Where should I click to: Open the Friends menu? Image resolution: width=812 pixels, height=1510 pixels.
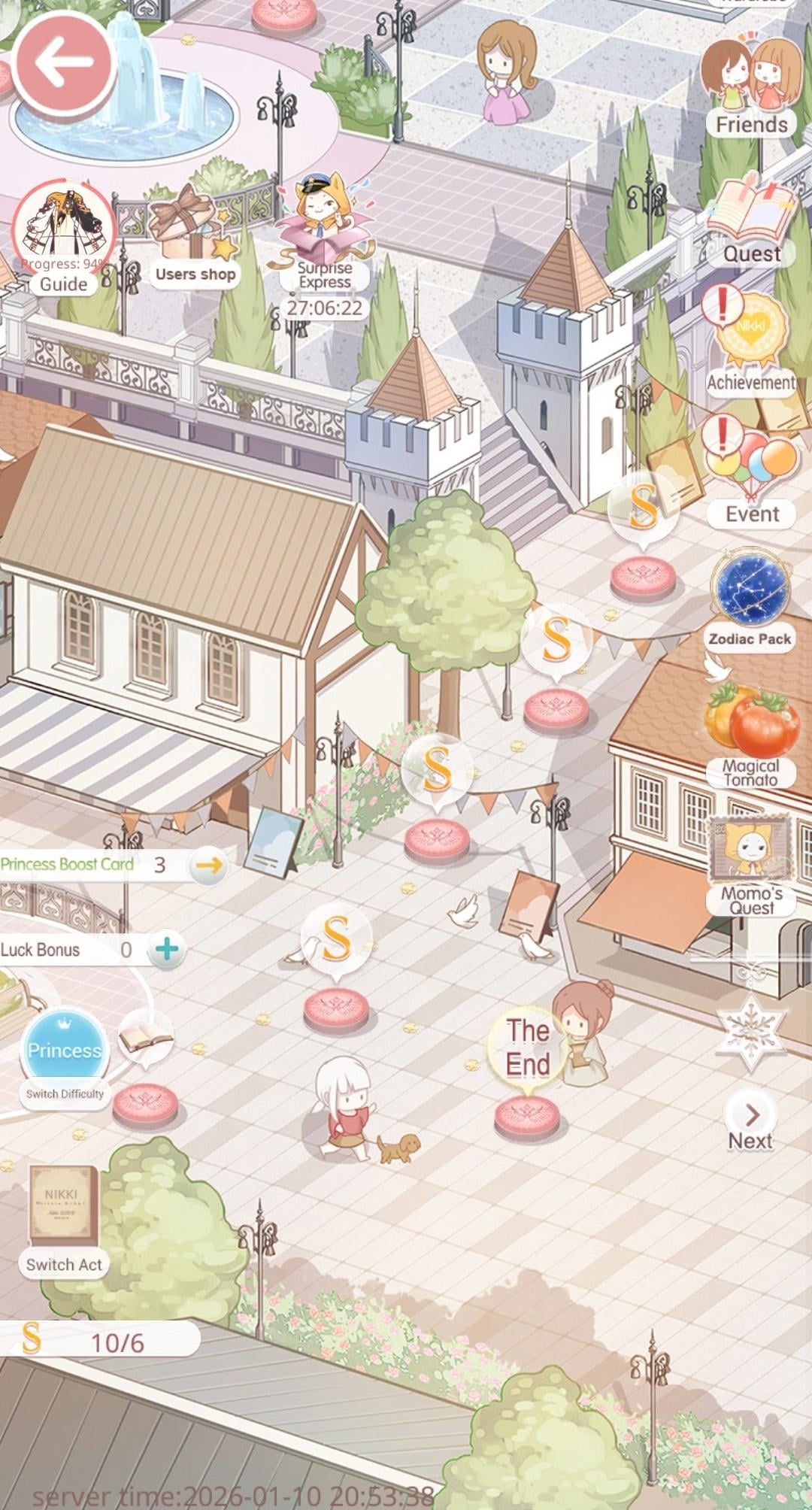[750, 86]
